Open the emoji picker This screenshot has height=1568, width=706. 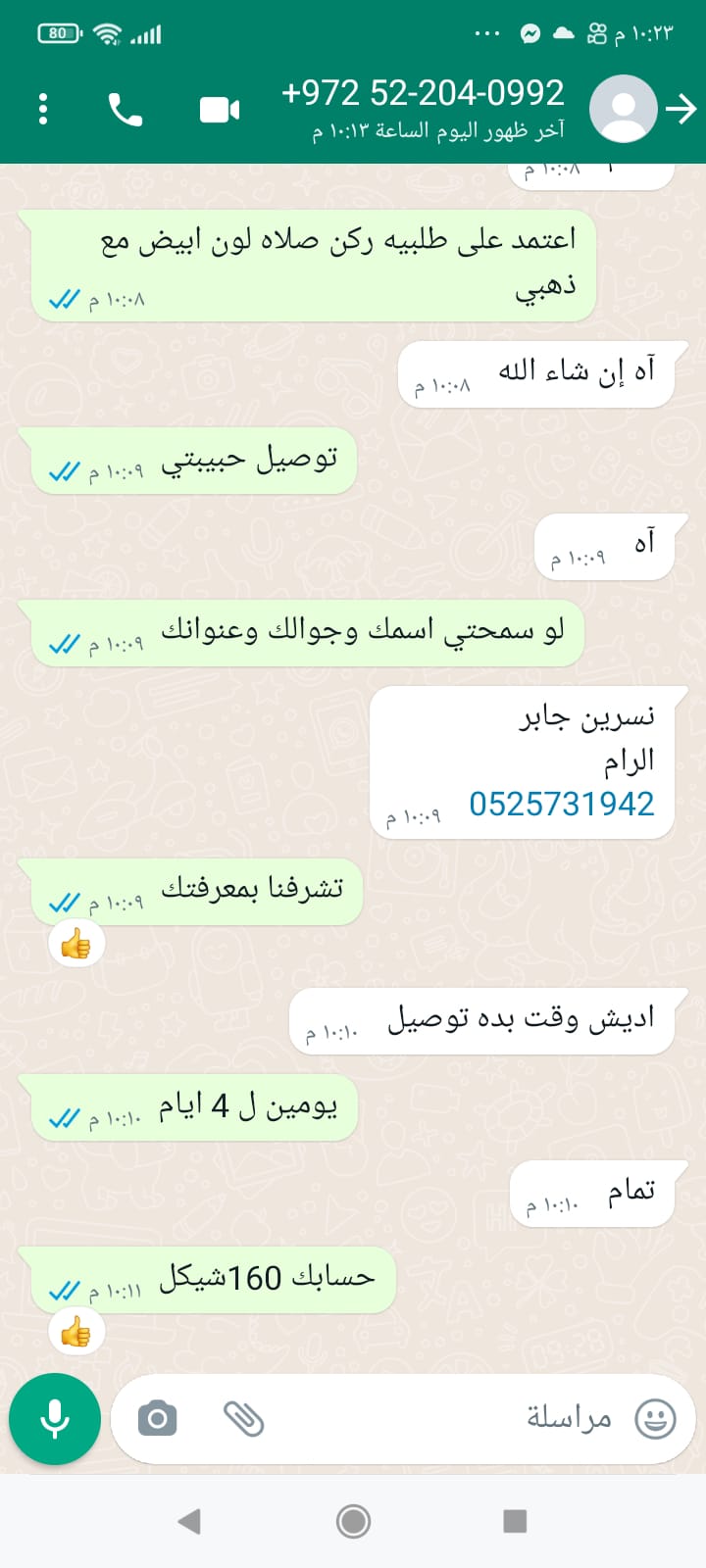click(655, 1418)
